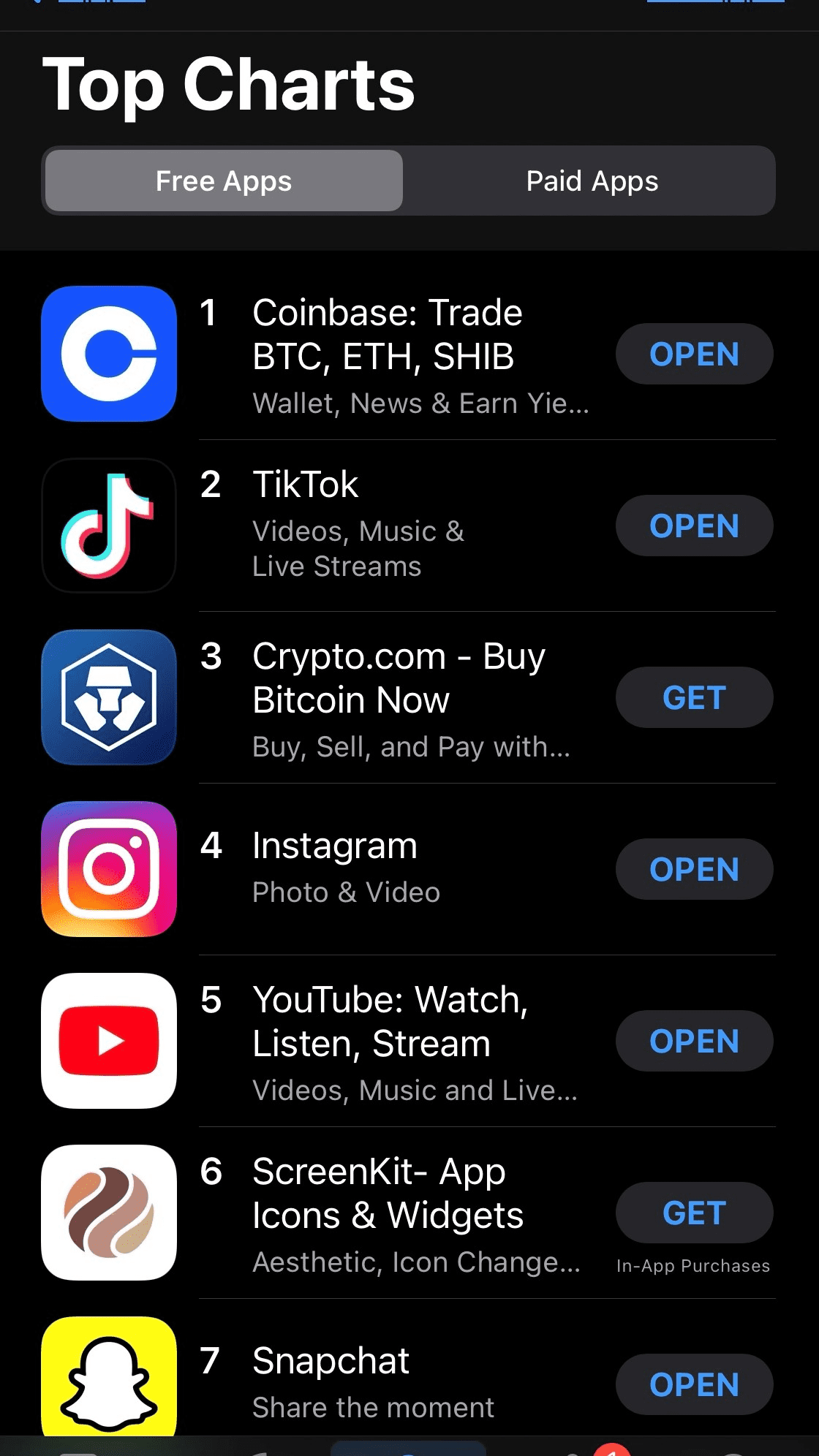Open the Coinbase app with OPEN button
This screenshot has width=819, height=1456.
[694, 354]
